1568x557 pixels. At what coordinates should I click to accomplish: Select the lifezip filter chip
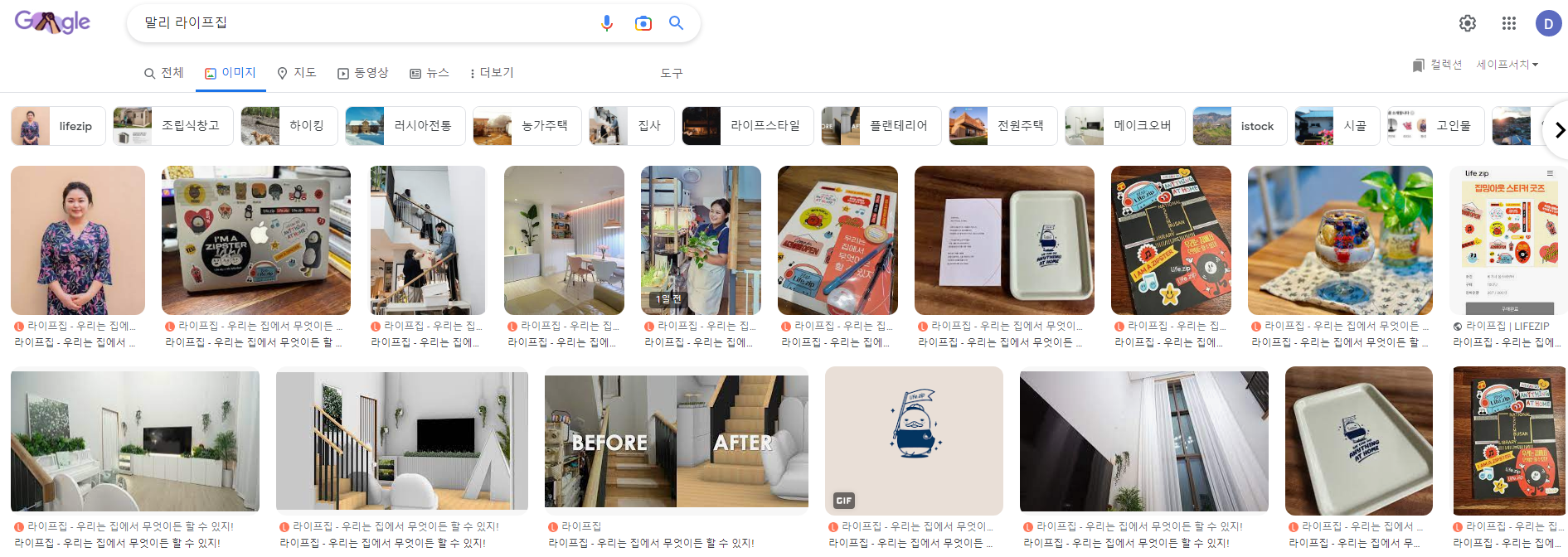pyautogui.click(x=58, y=126)
